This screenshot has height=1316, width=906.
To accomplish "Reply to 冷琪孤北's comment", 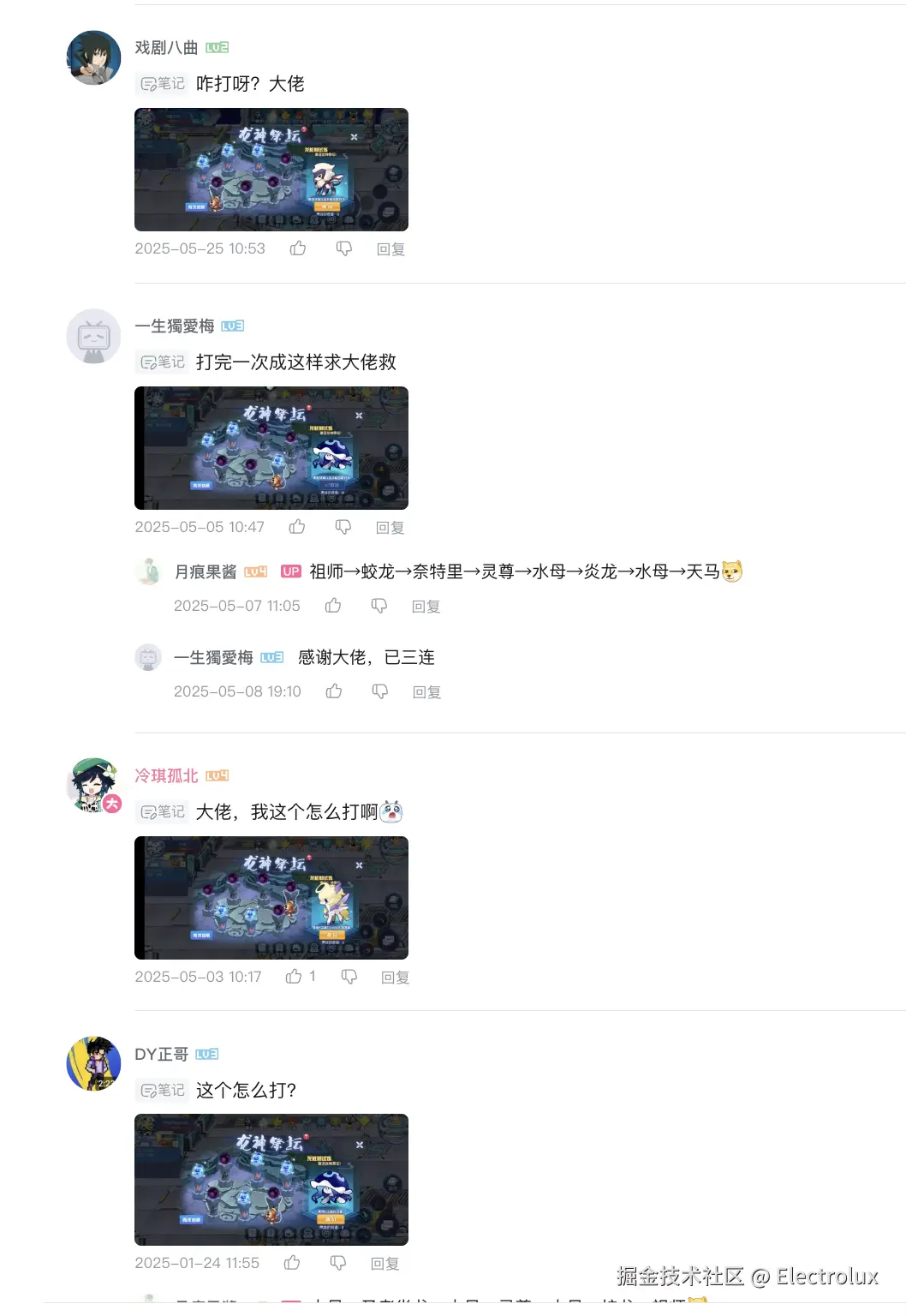I will pyautogui.click(x=395, y=978).
